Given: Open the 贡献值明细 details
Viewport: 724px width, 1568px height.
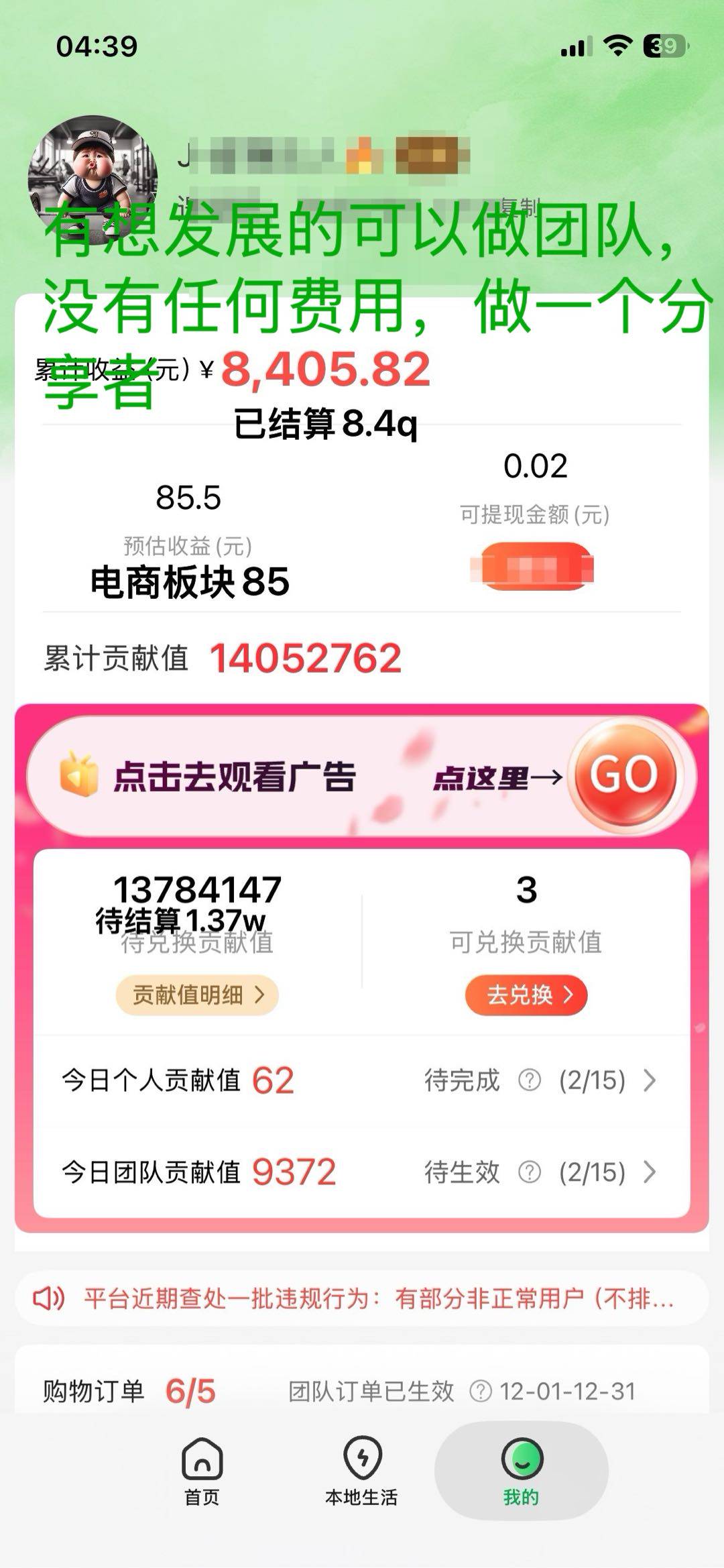Looking at the screenshot, I should [x=197, y=995].
